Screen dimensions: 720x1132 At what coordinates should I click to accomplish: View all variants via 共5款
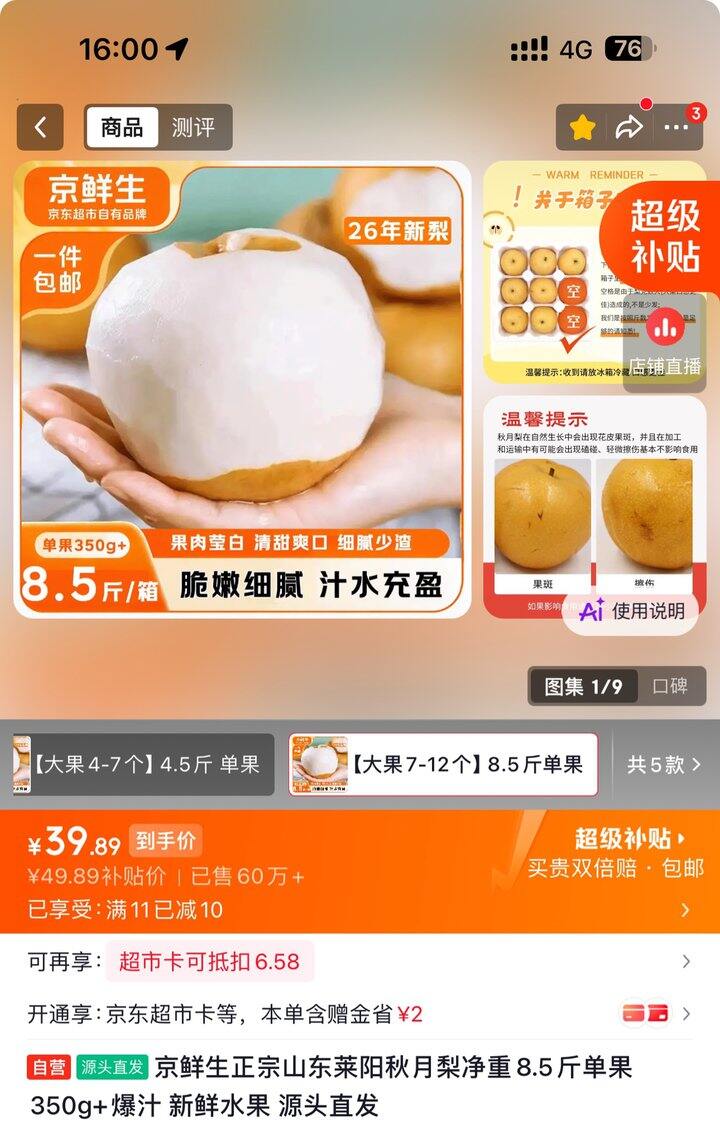[664, 765]
